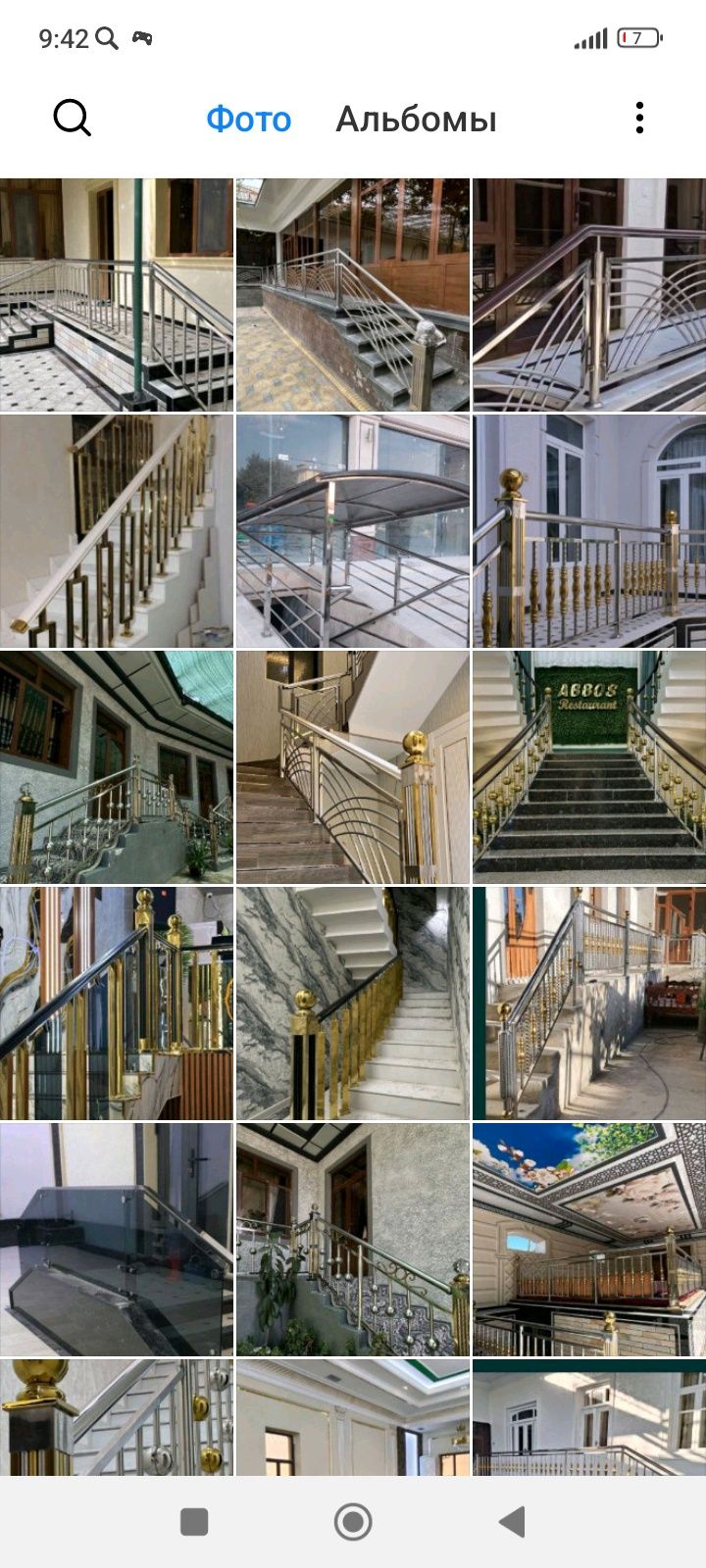Open the dark glass panel railing photo
The width and height of the screenshot is (706, 1568).
117,1239
